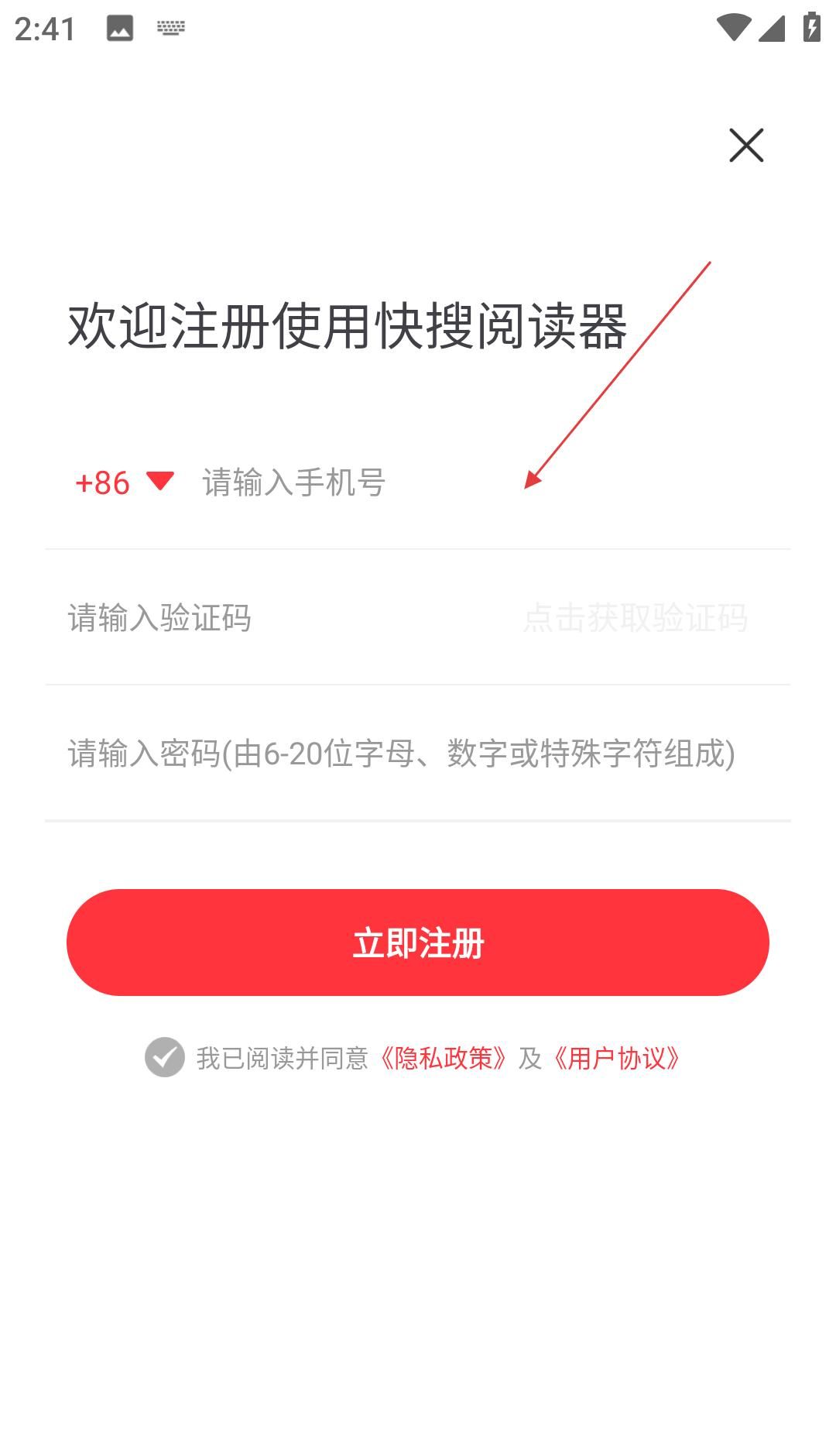Open the +86 country code dropdown

[x=125, y=482]
